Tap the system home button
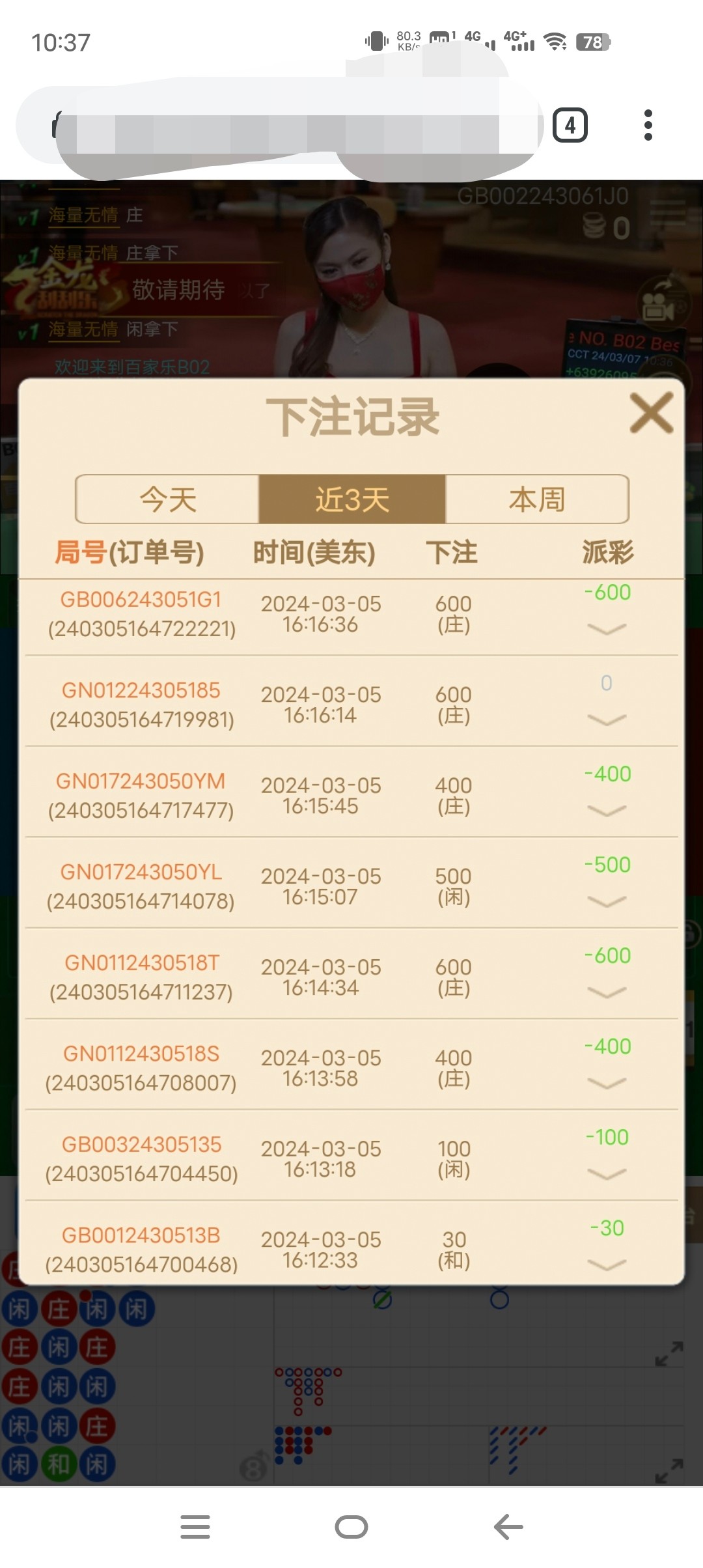This screenshot has width=703, height=1568. pyautogui.click(x=351, y=1526)
